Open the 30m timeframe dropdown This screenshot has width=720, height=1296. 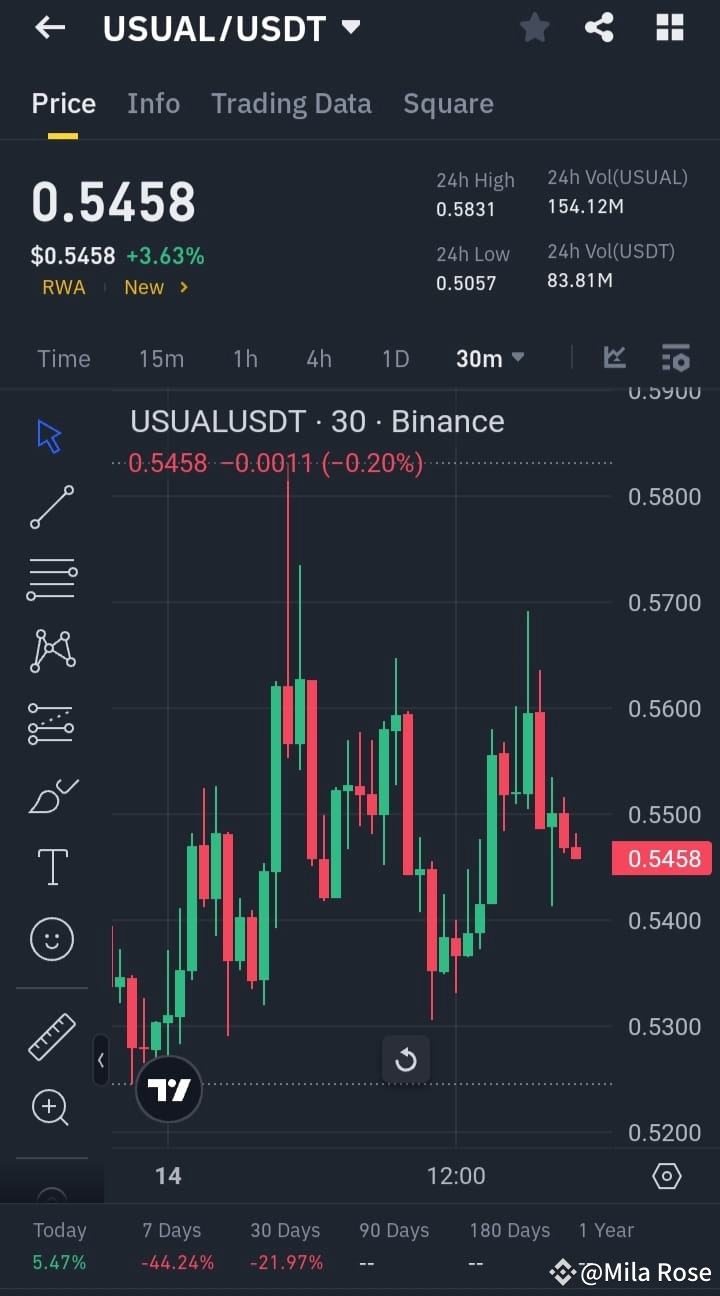tap(489, 357)
